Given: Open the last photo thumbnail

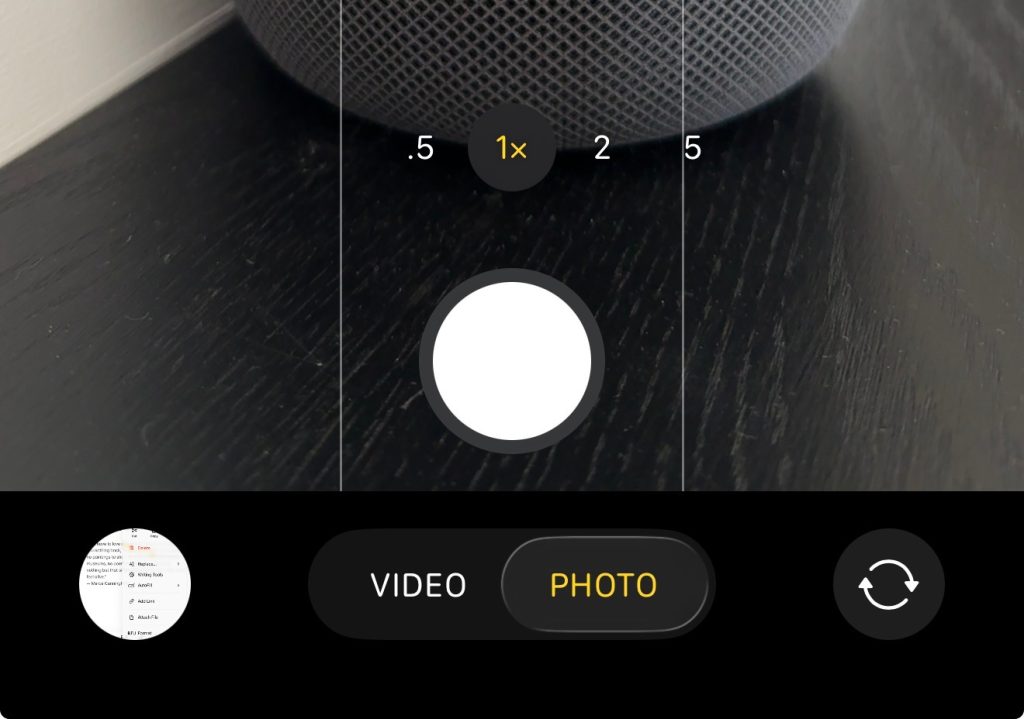Looking at the screenshot, I should click(x=135, y=584).
